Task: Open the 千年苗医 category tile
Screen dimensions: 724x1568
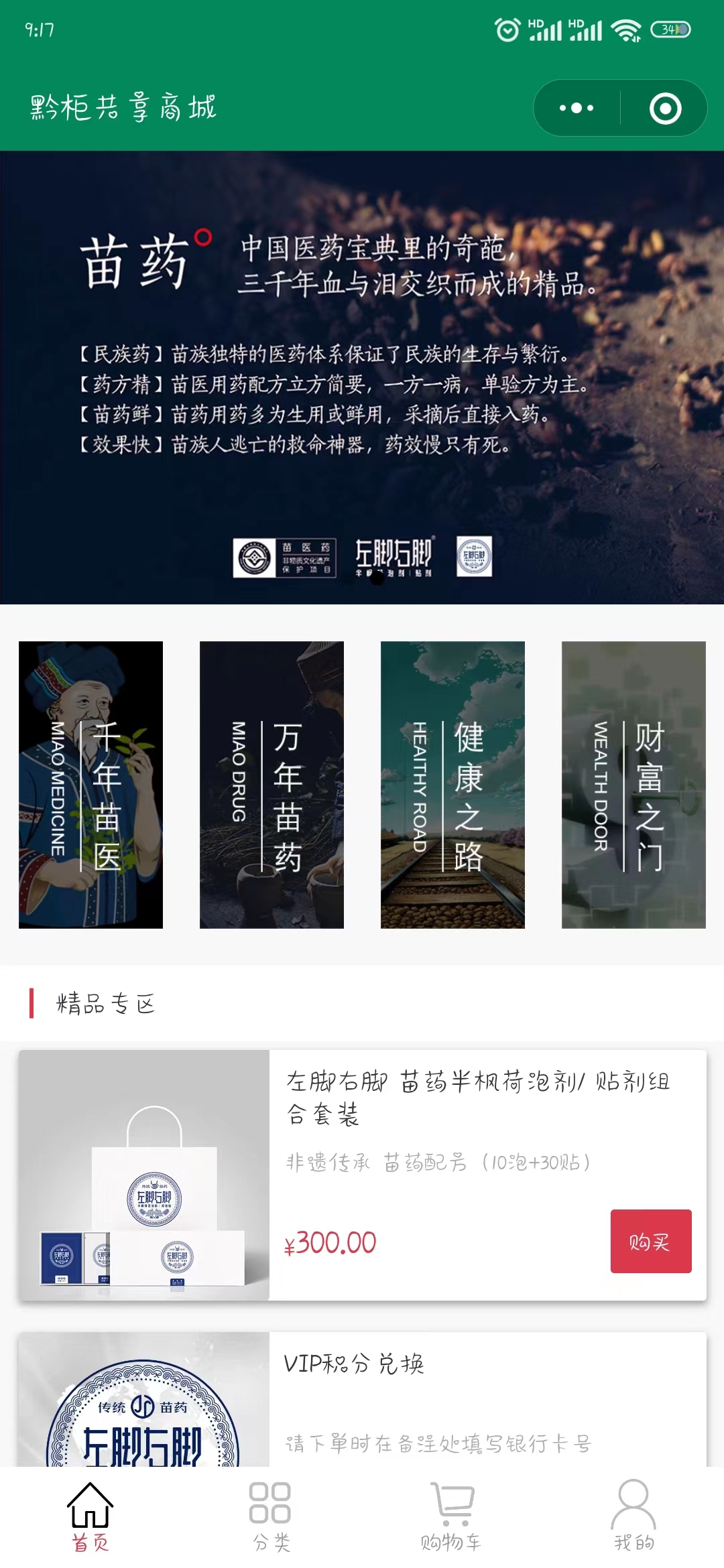Action: (x=90, y=785)
